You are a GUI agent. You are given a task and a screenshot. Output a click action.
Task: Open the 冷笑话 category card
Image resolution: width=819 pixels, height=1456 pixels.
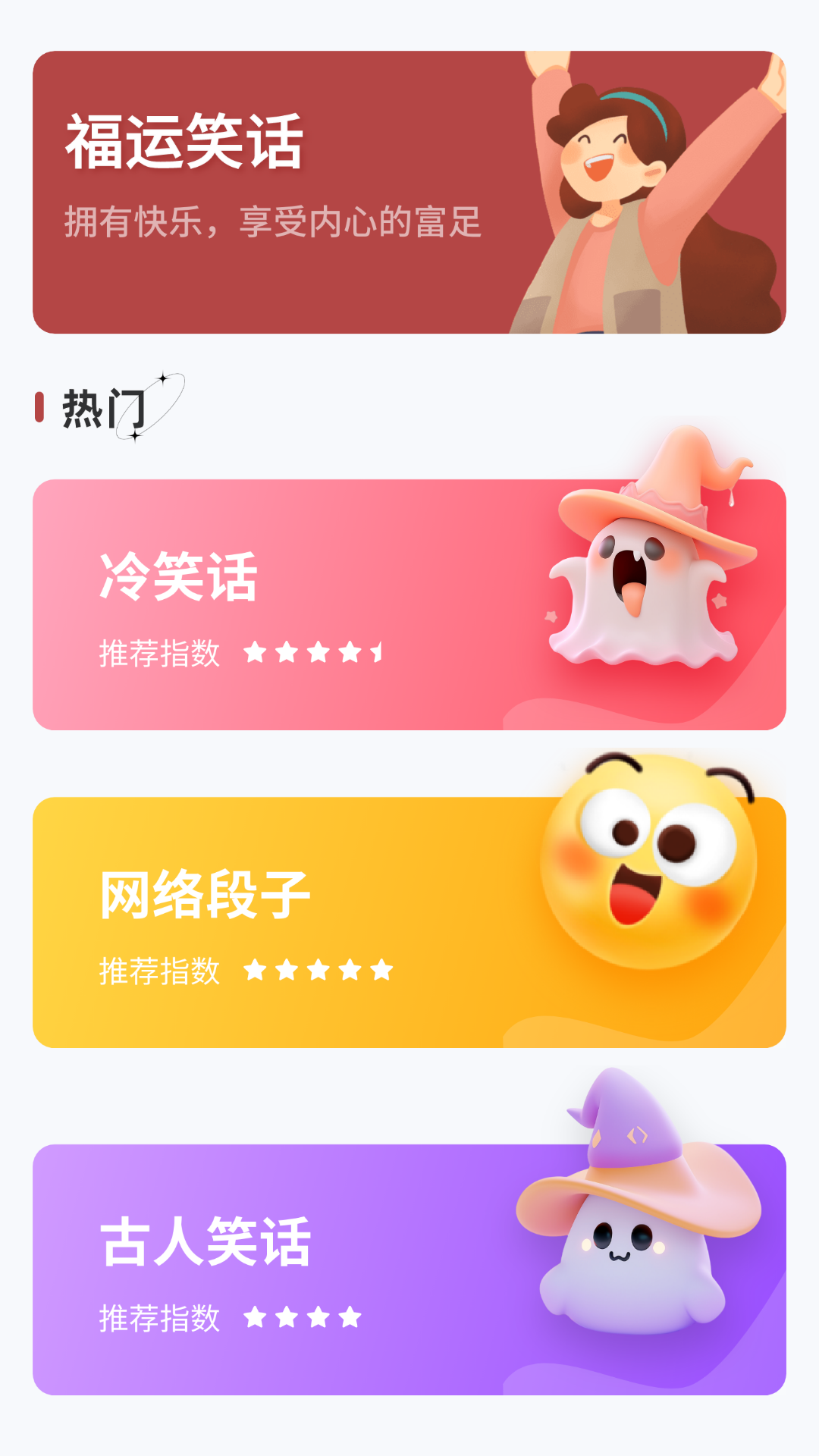click(409, 604)
